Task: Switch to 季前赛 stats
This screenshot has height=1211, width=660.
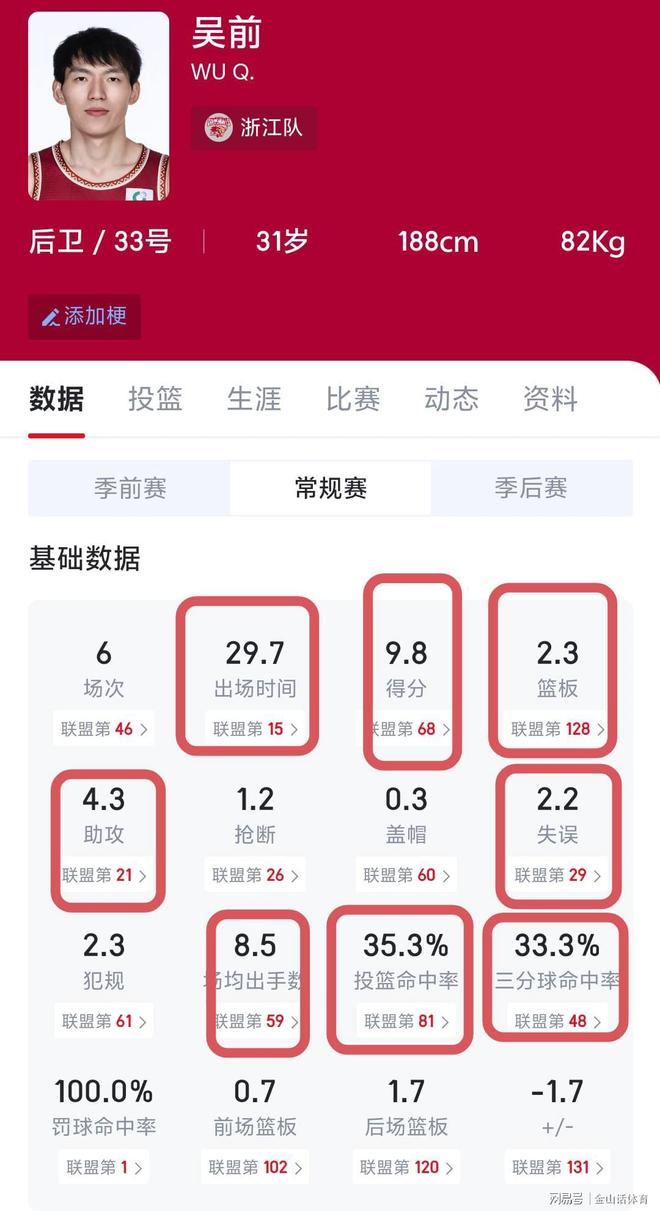Action: [130, 488]
